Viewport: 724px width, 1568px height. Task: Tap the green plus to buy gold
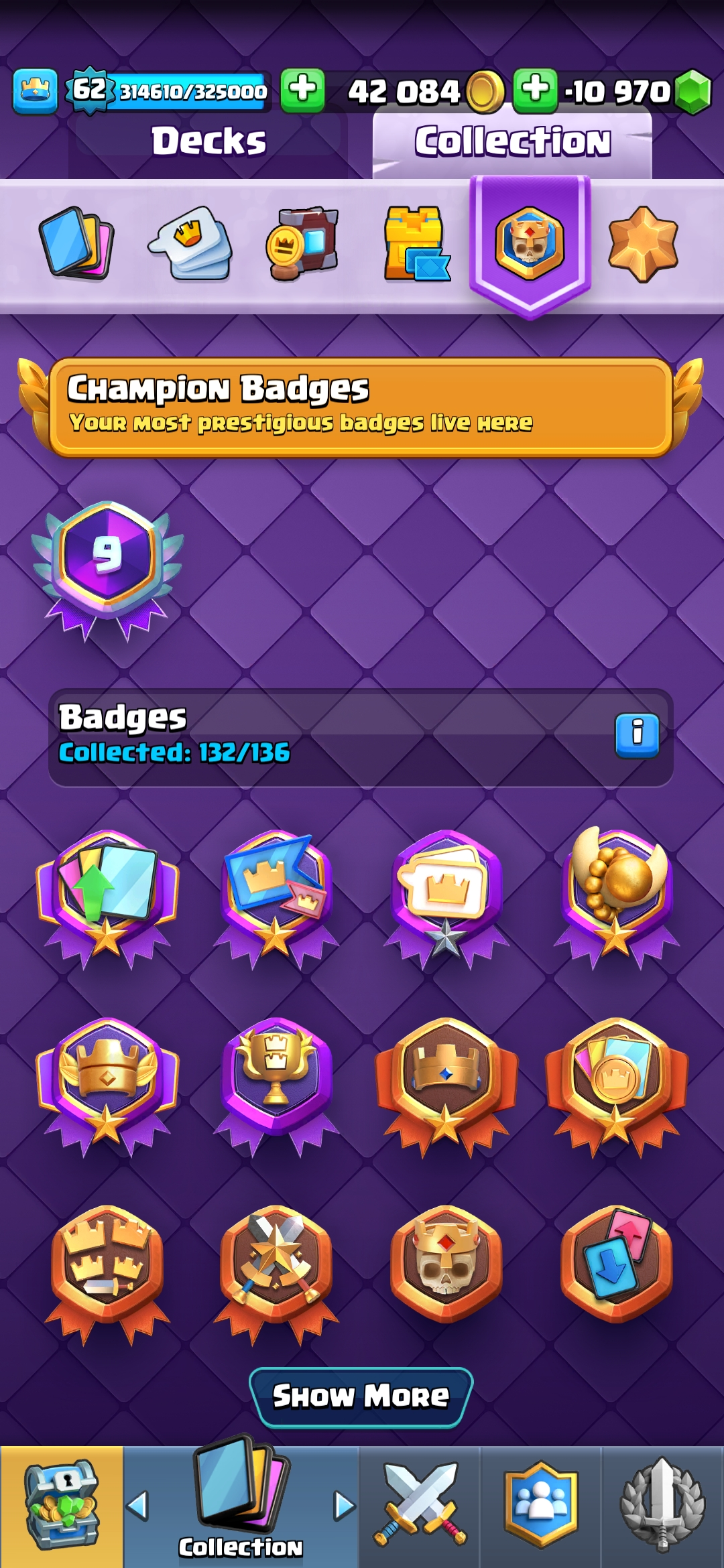(x=302, y=90)
